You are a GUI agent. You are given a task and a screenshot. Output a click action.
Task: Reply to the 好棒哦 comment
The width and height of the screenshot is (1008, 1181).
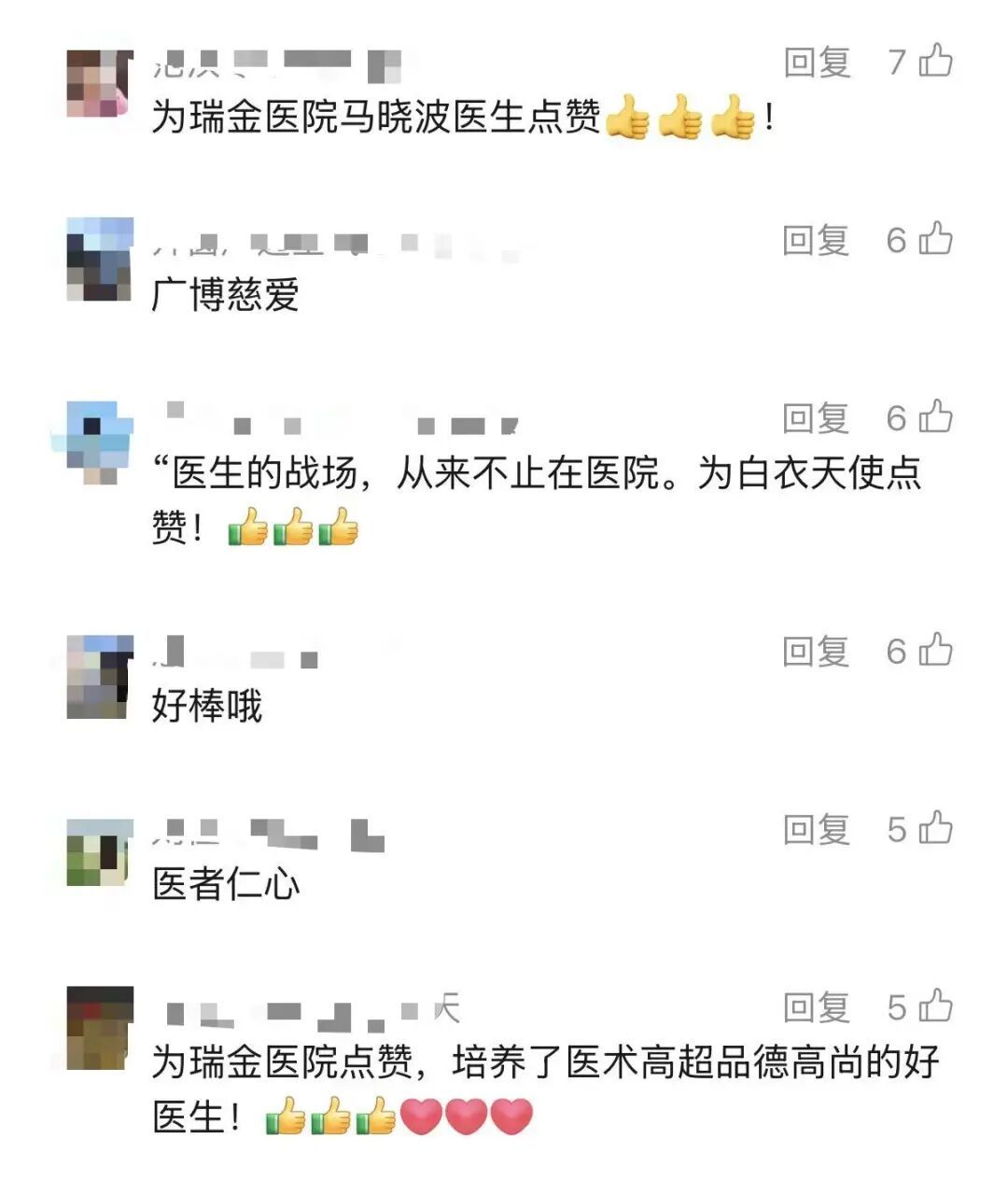point(817,651)
